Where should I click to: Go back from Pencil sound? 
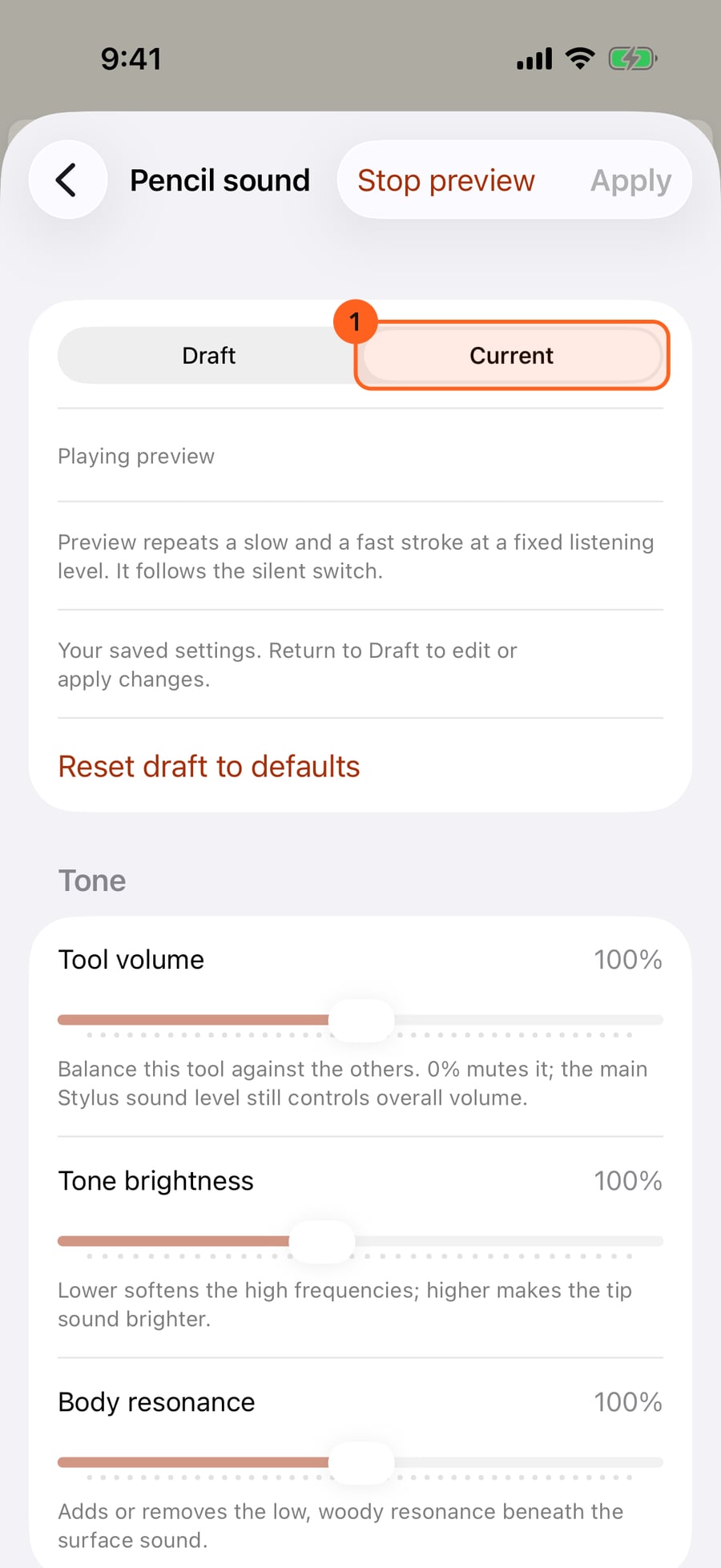point(68,180)
